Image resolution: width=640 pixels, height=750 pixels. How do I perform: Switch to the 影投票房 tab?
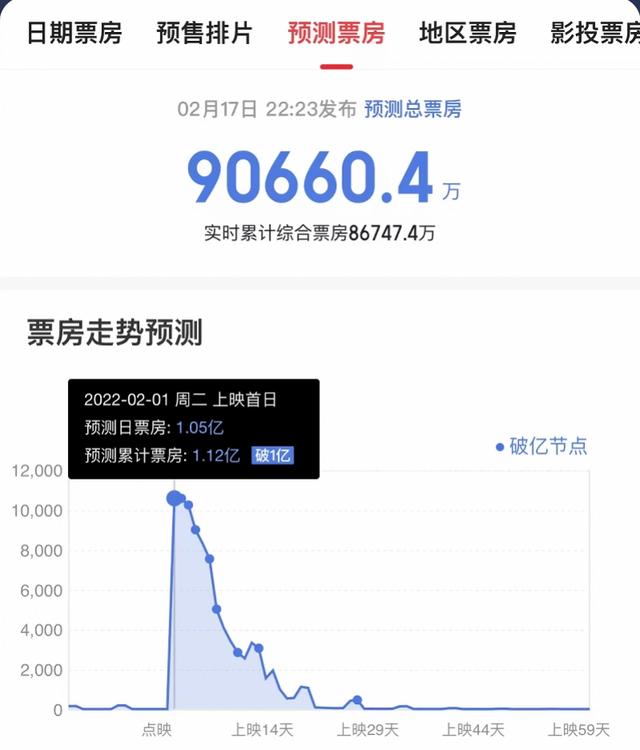click(595, 34)
